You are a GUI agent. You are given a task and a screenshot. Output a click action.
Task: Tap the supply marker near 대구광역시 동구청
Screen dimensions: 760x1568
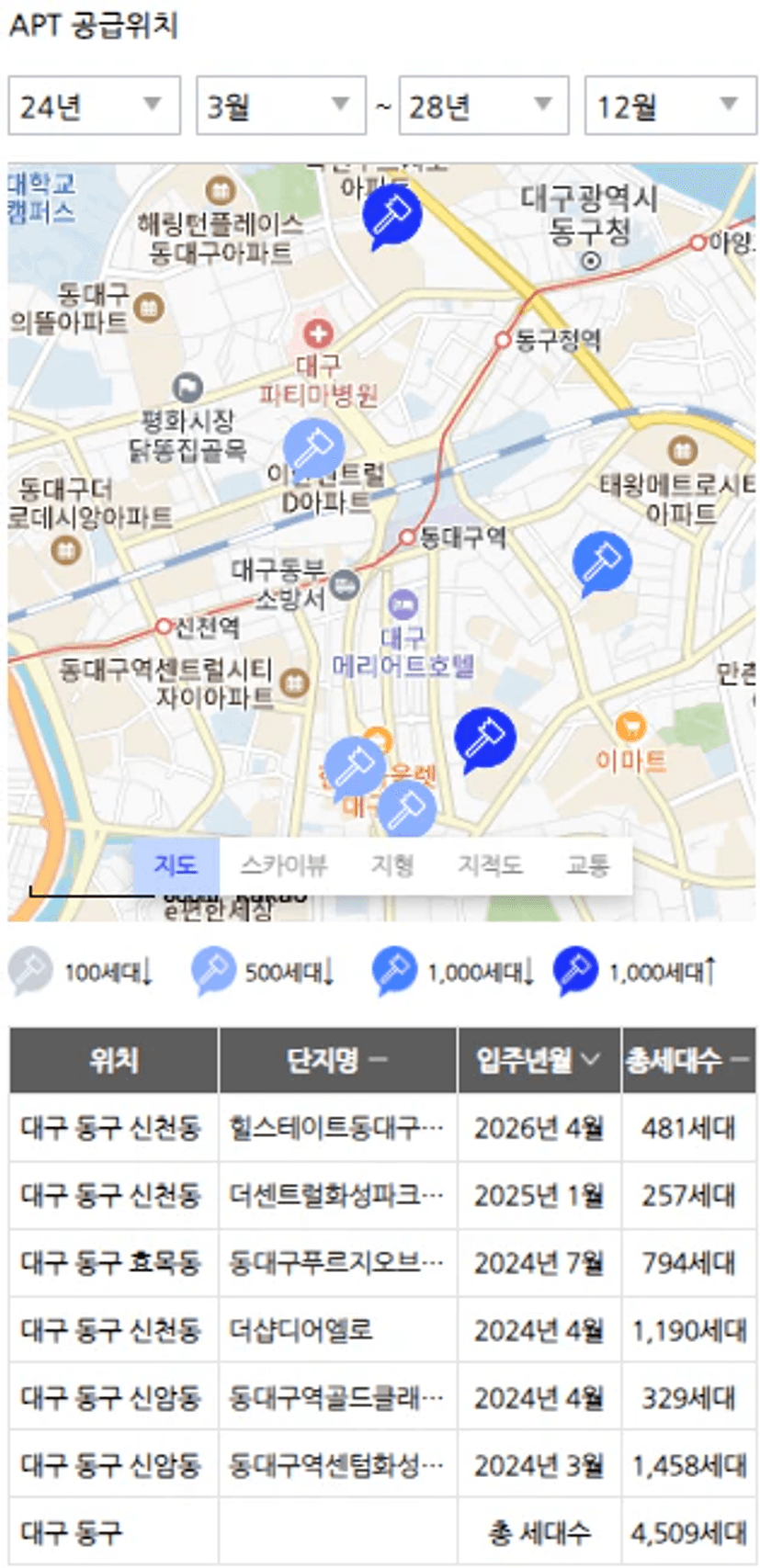coord(391,213)
